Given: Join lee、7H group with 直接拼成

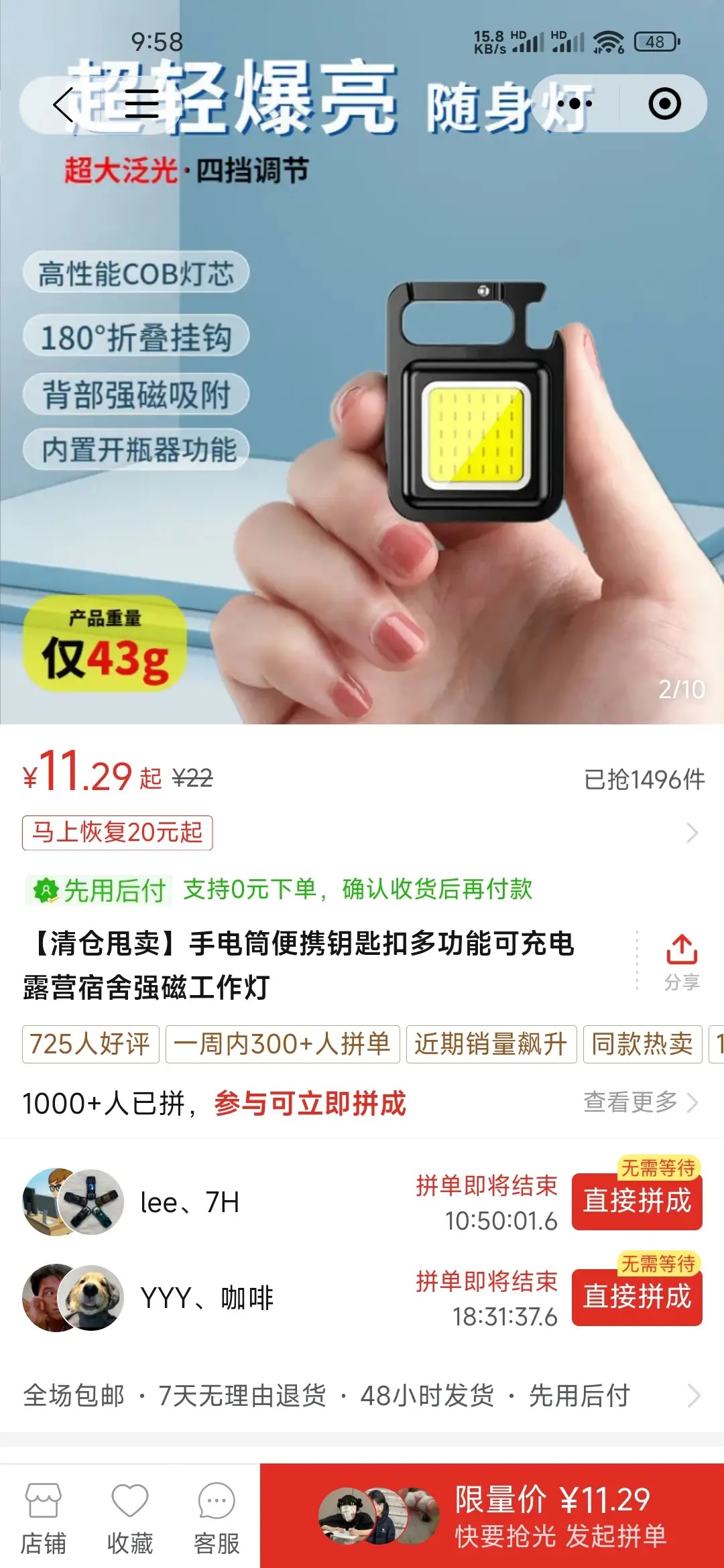Looking at the screenshot, I should pyautogui.click(x=636, y=1201).
